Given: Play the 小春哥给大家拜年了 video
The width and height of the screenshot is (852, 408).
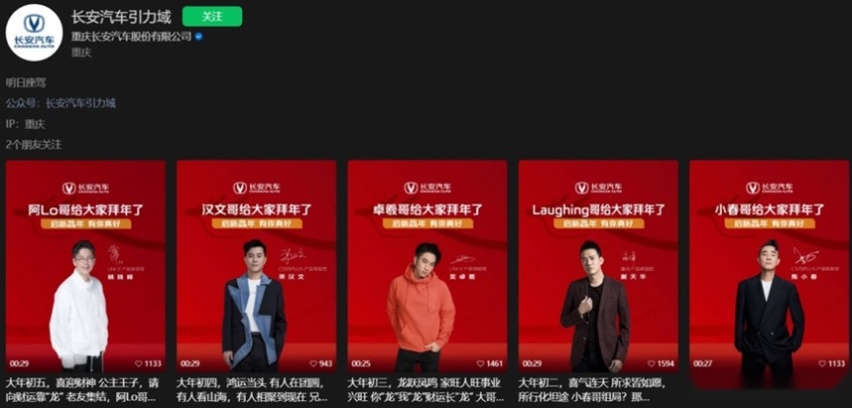Looking at the screenshot, I should click(x=768, y=267).
